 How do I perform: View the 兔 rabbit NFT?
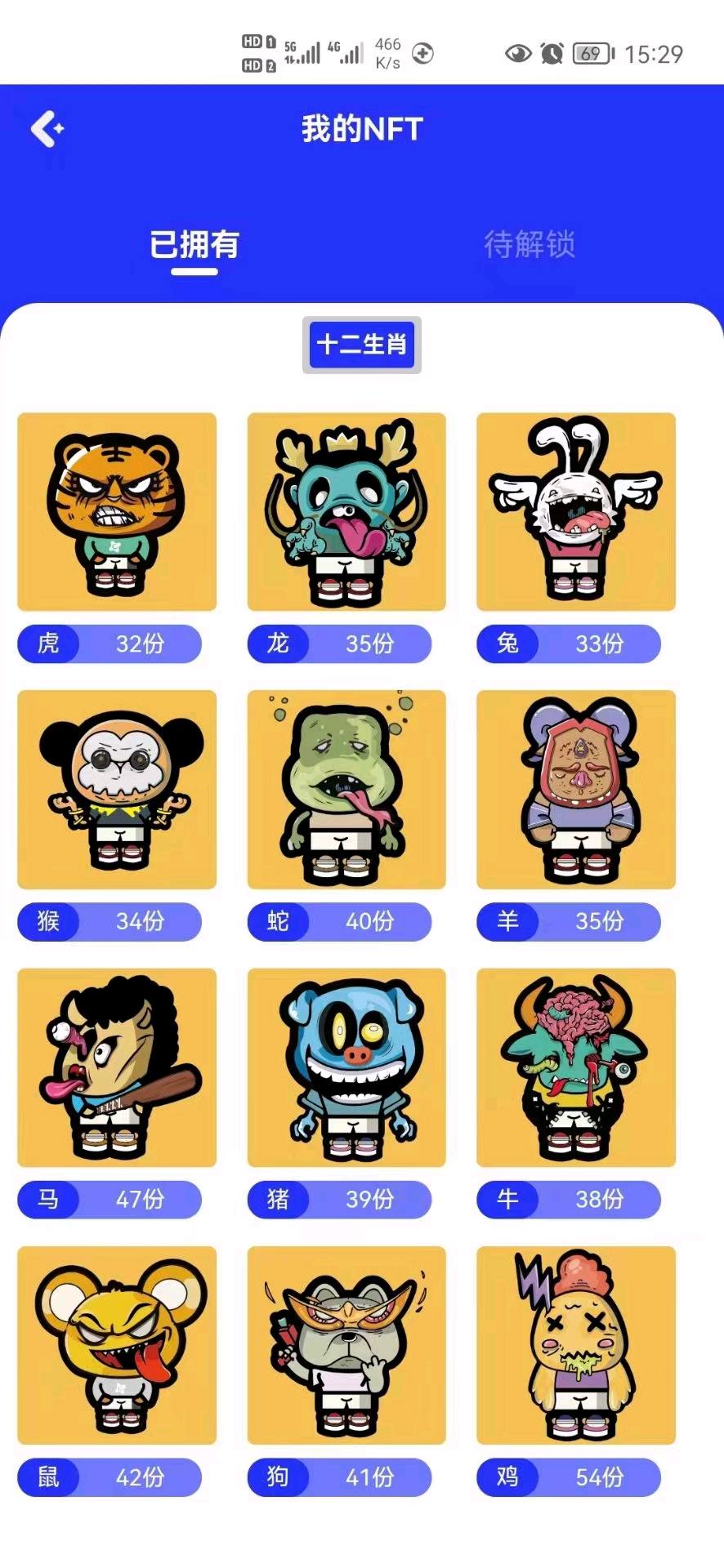(x=576, y=512)
